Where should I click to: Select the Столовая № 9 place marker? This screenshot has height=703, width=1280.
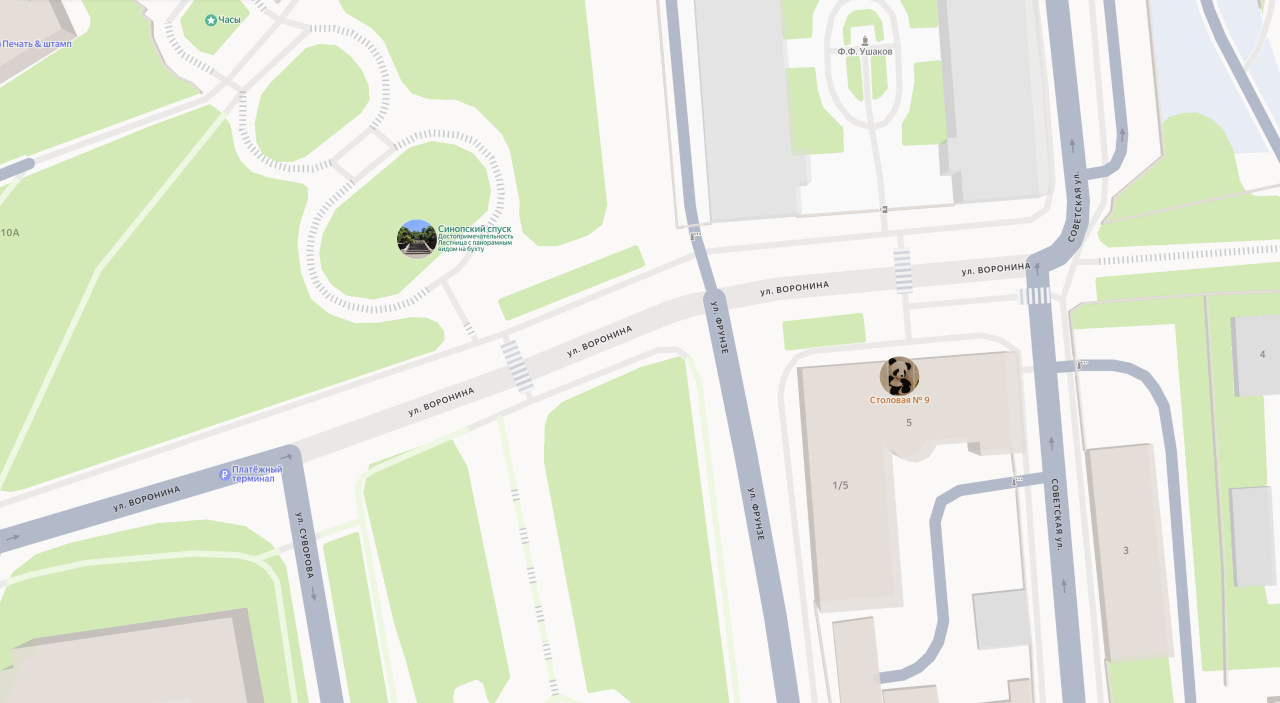(x=899, y=376)
